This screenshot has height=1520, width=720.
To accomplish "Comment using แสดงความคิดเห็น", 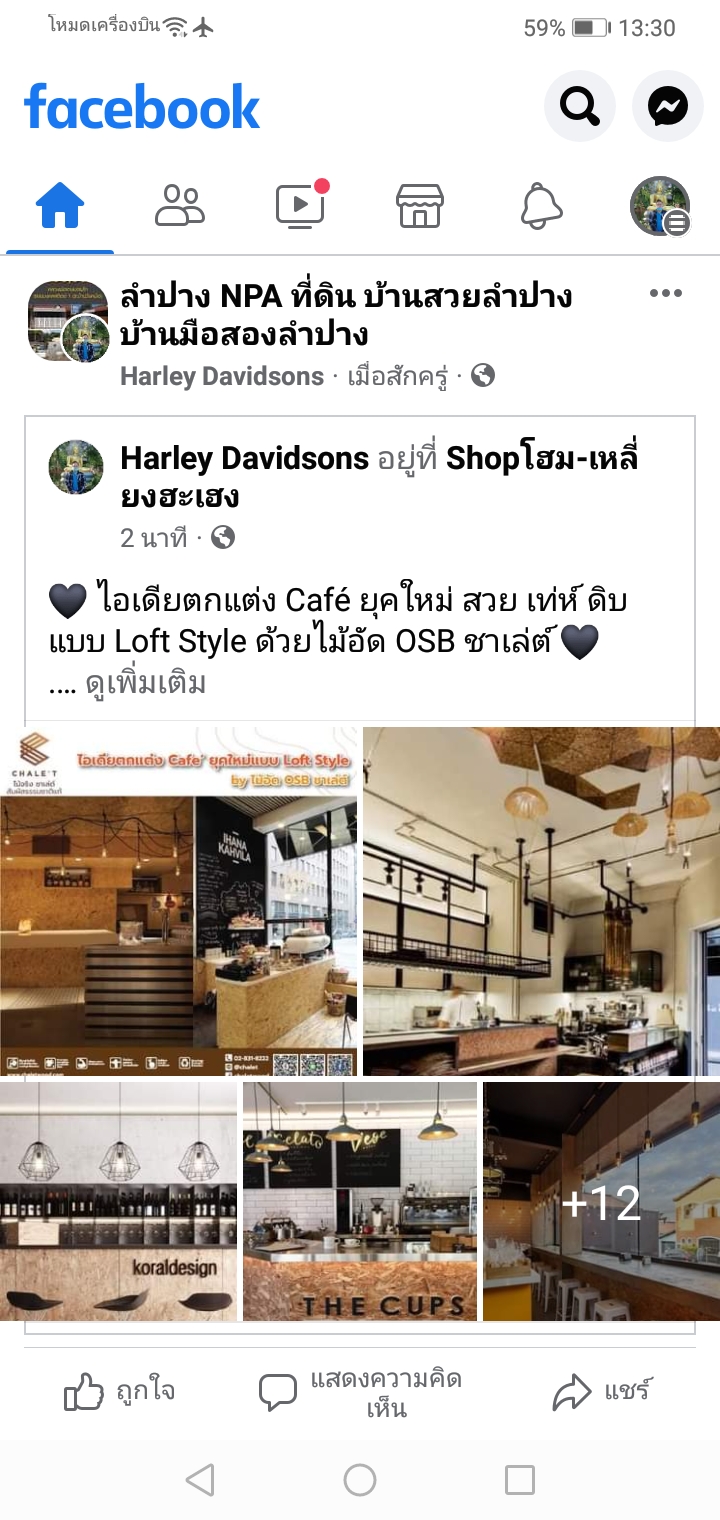I will click(360, 1393).
